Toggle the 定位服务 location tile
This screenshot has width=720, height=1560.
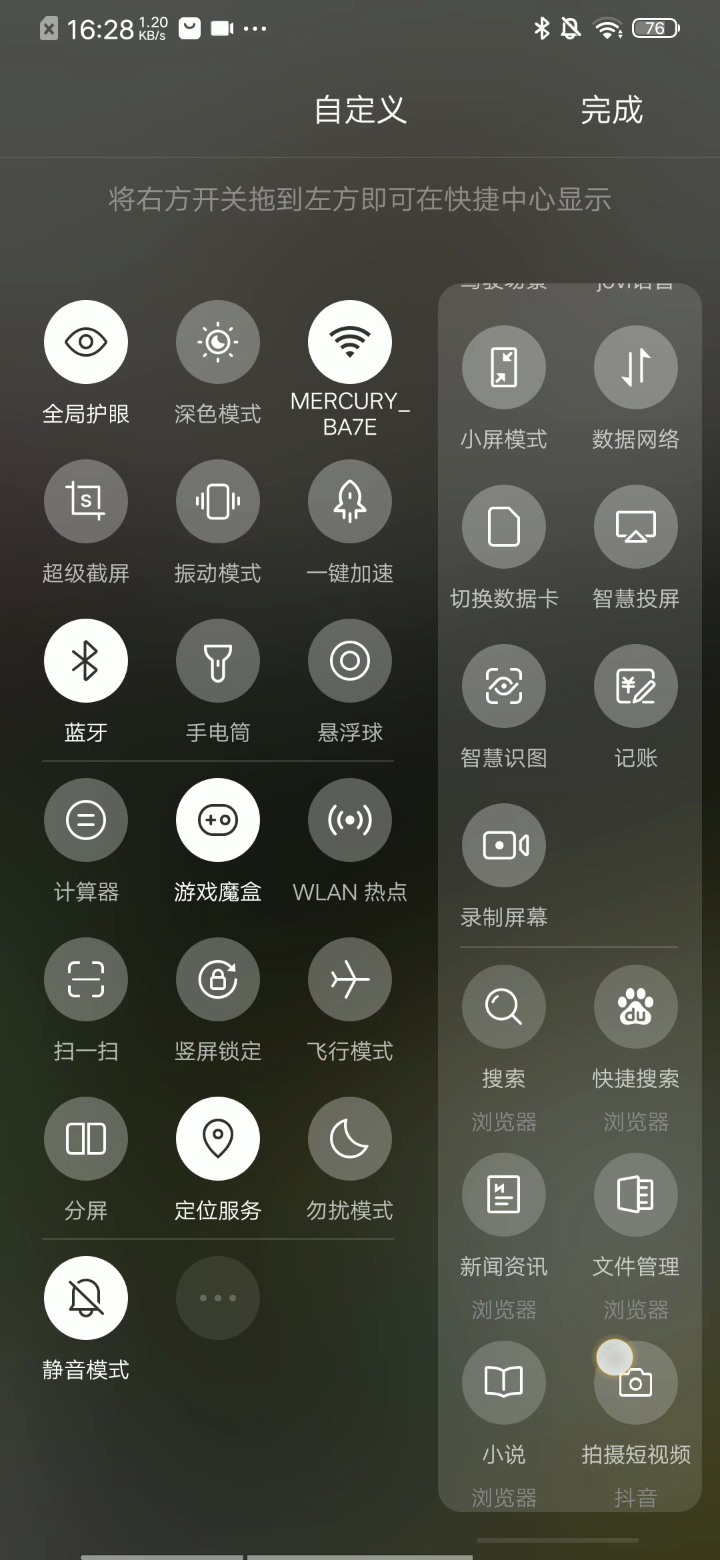[x=218, y=1139]
